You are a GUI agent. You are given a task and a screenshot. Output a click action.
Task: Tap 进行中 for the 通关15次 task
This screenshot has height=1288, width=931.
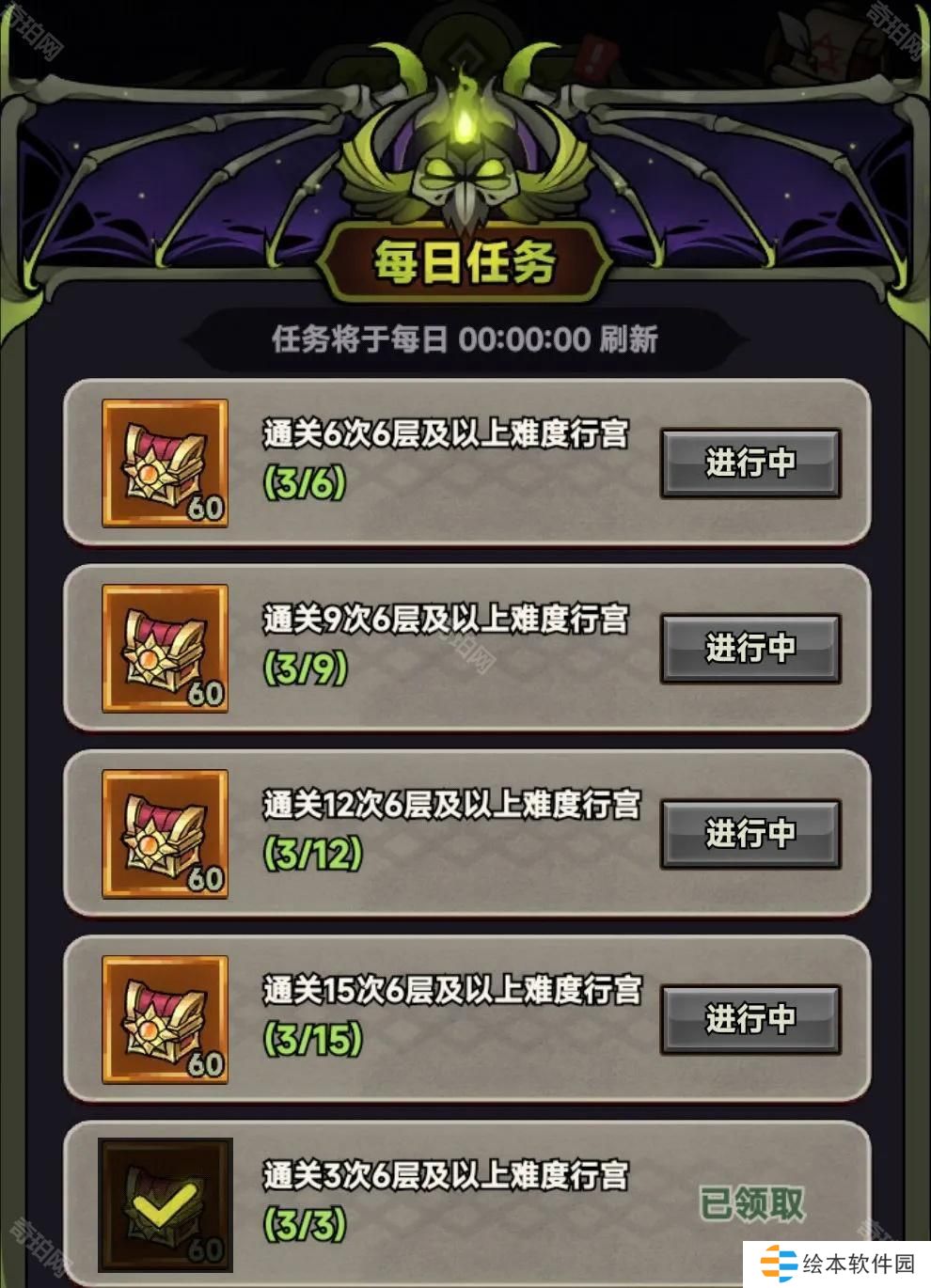tap(750, 1018)
